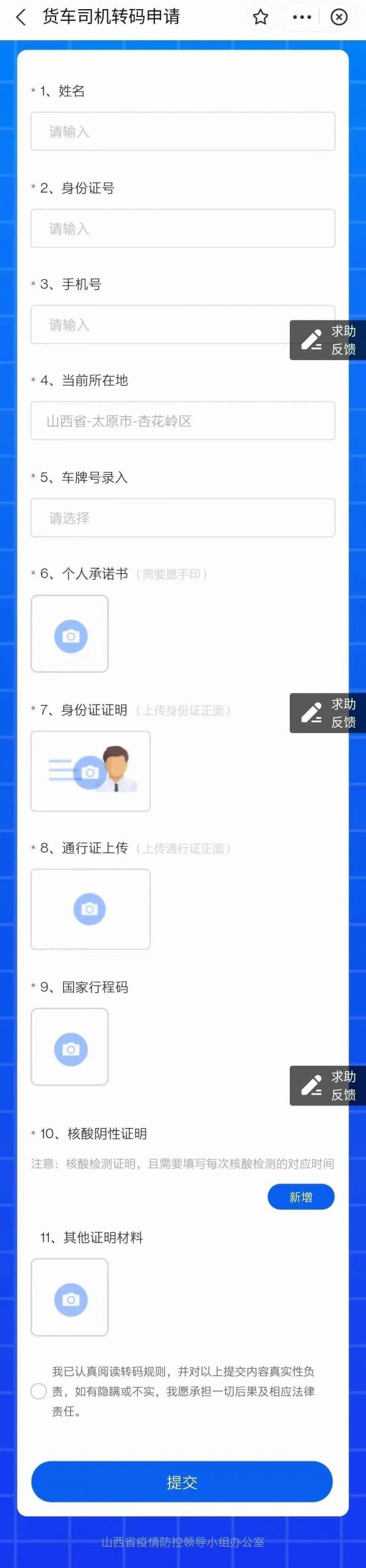Favorite this page with the star icon

(x=260, y=17)
